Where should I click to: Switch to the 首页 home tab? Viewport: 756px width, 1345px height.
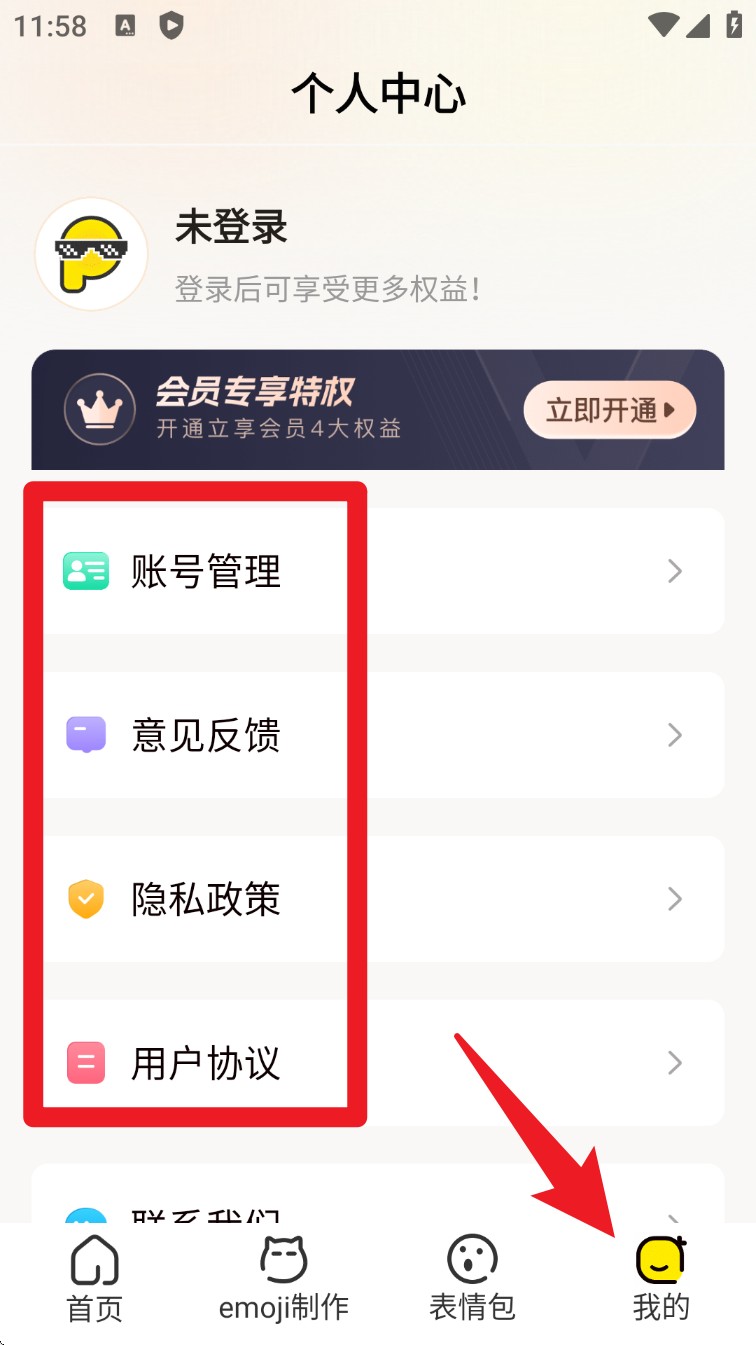94,1279
